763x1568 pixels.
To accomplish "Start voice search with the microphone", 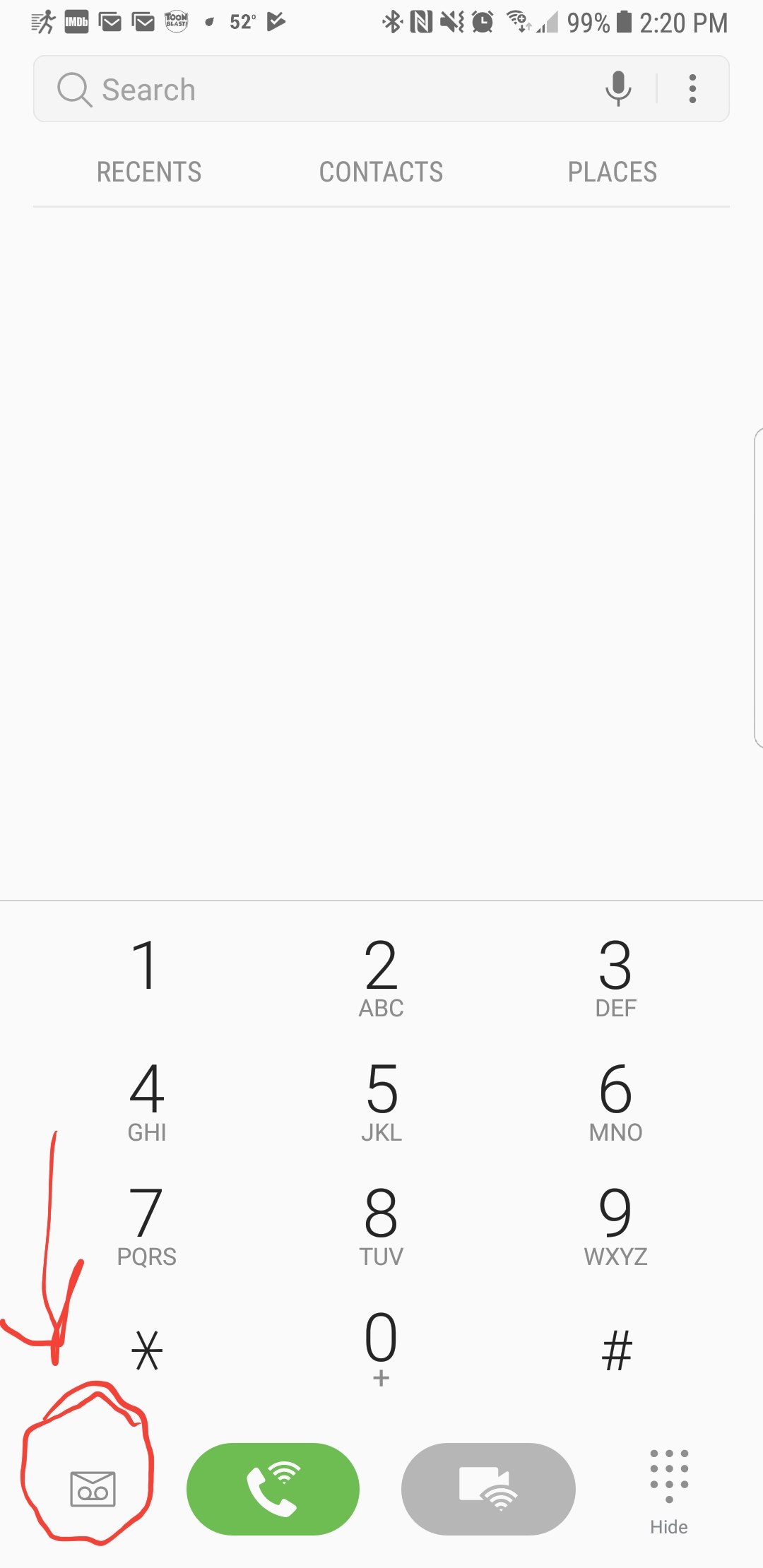I will coord(618,89).
